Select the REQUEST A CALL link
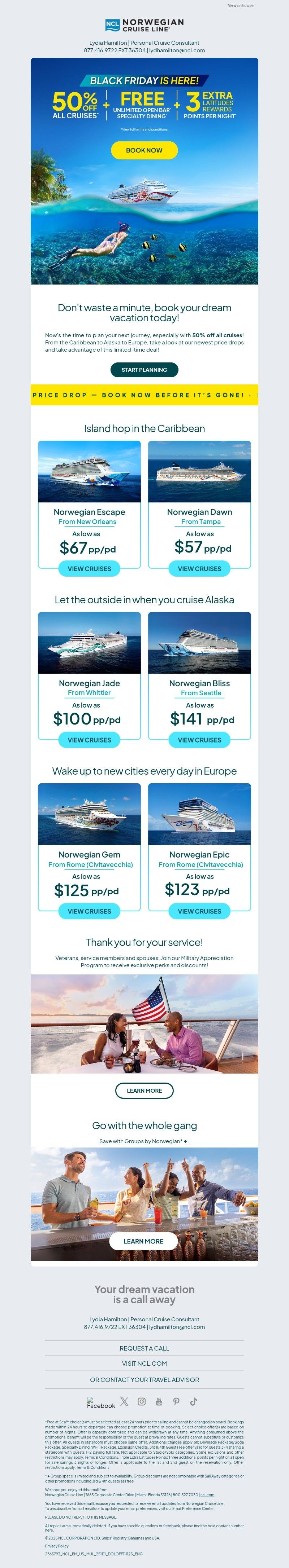 coord(144,1348)
